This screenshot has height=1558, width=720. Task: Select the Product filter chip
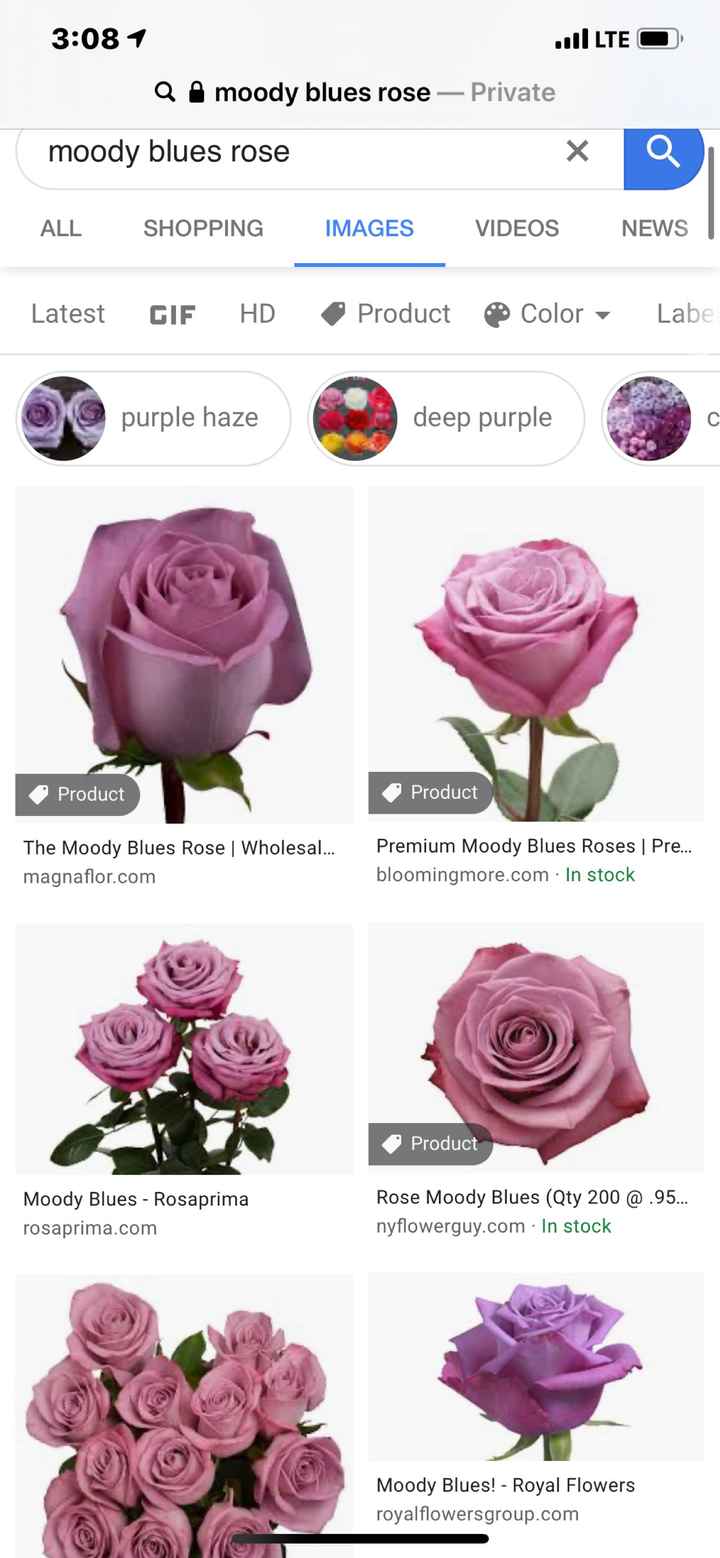(x=386, y=314)
